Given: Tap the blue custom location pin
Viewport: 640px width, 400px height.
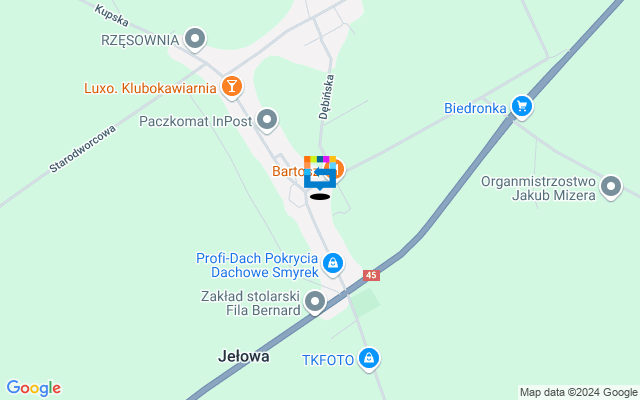Looking at the screenshot, I should pyautogui.click(x=320, y=177).
